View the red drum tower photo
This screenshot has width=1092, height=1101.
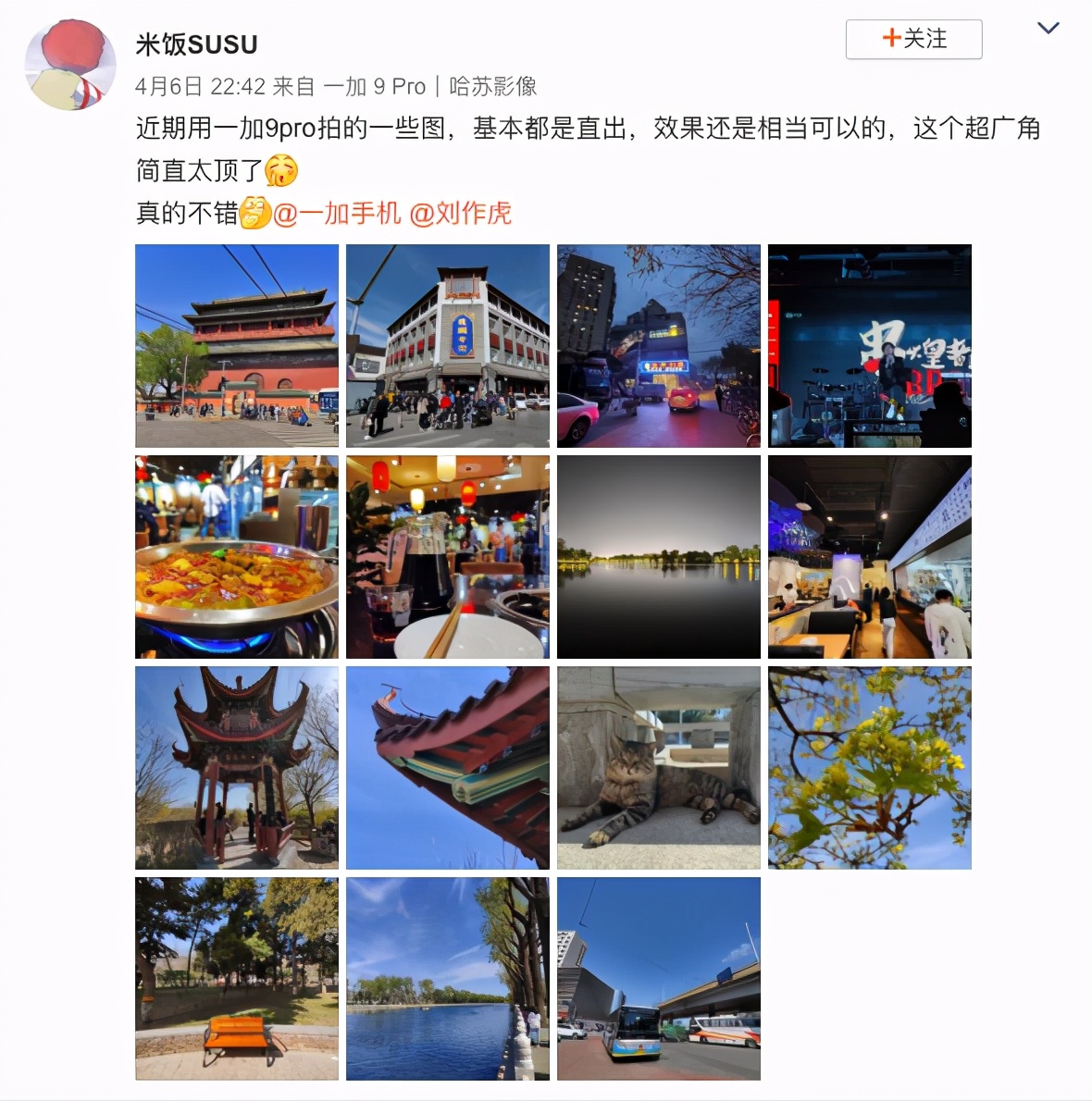(237, 346)
